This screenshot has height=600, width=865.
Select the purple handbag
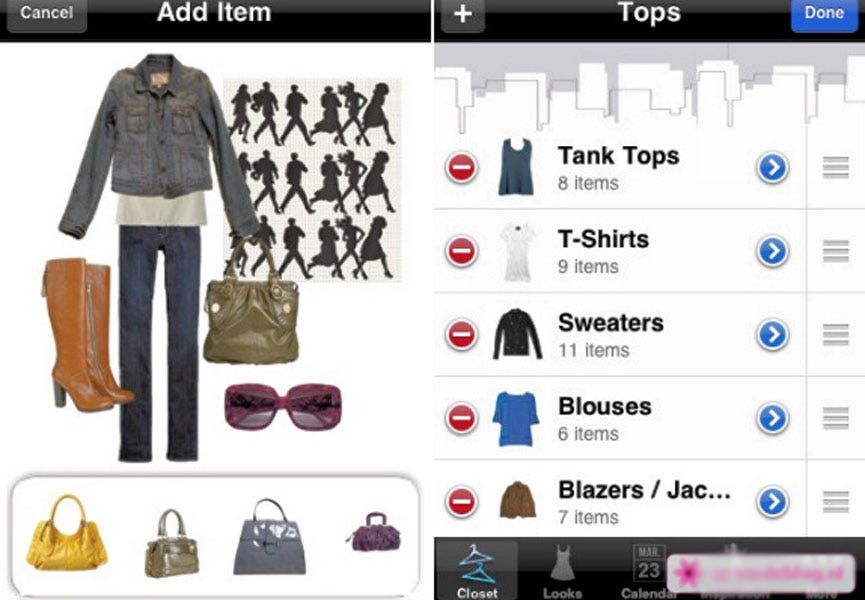point(374,532)
